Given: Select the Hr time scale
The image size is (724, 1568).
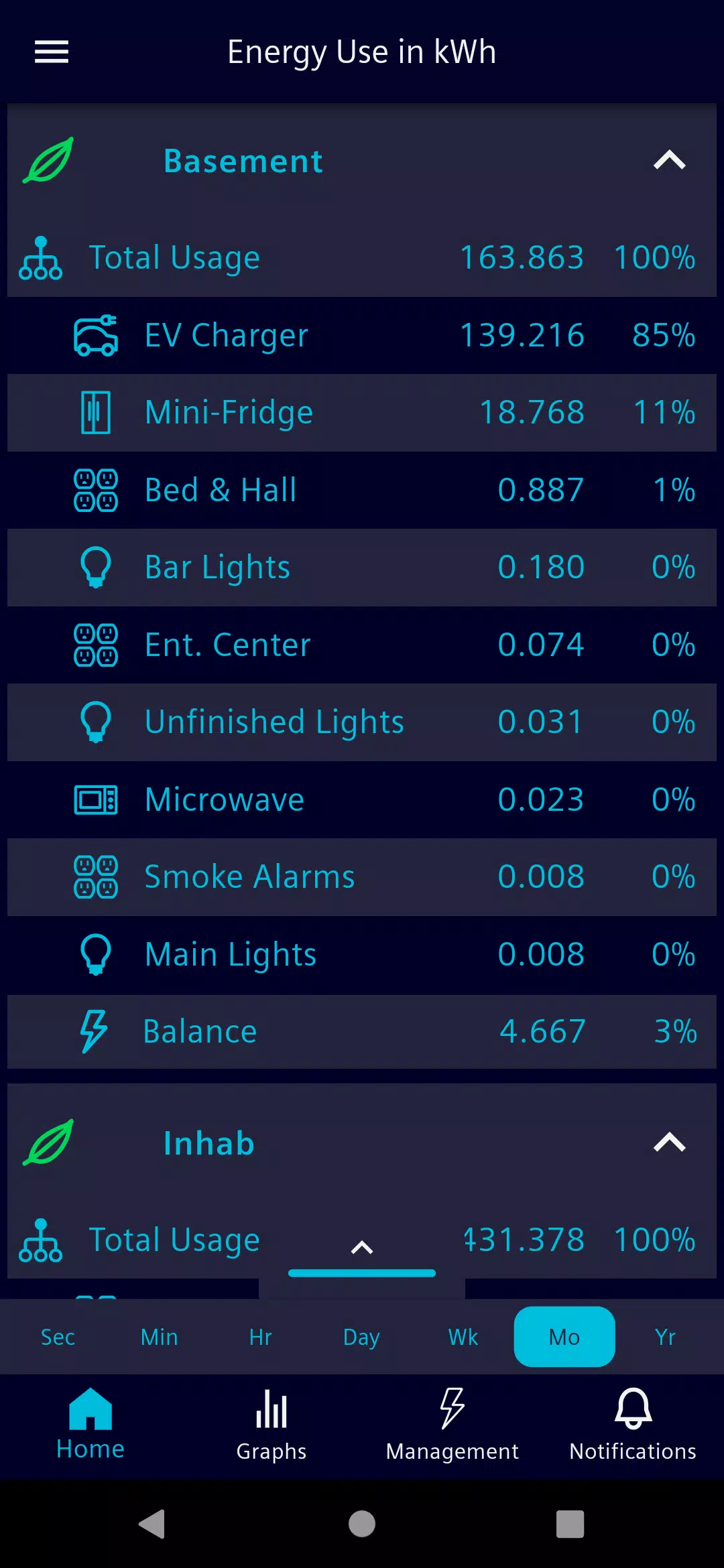Looking at the screenshot, I should 261,1337.
